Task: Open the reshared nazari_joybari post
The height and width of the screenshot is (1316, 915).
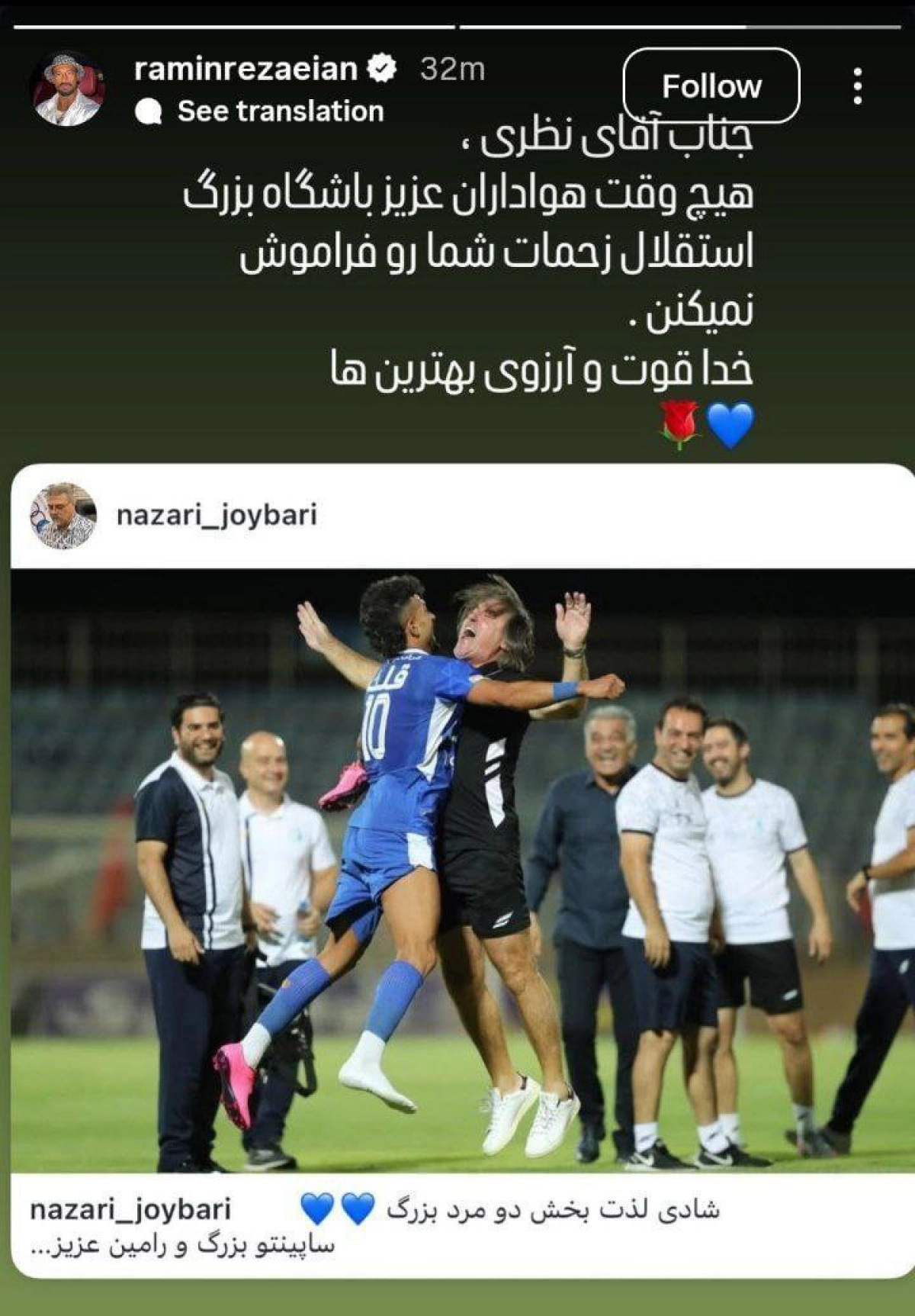Action: click(x=462, y=870)
